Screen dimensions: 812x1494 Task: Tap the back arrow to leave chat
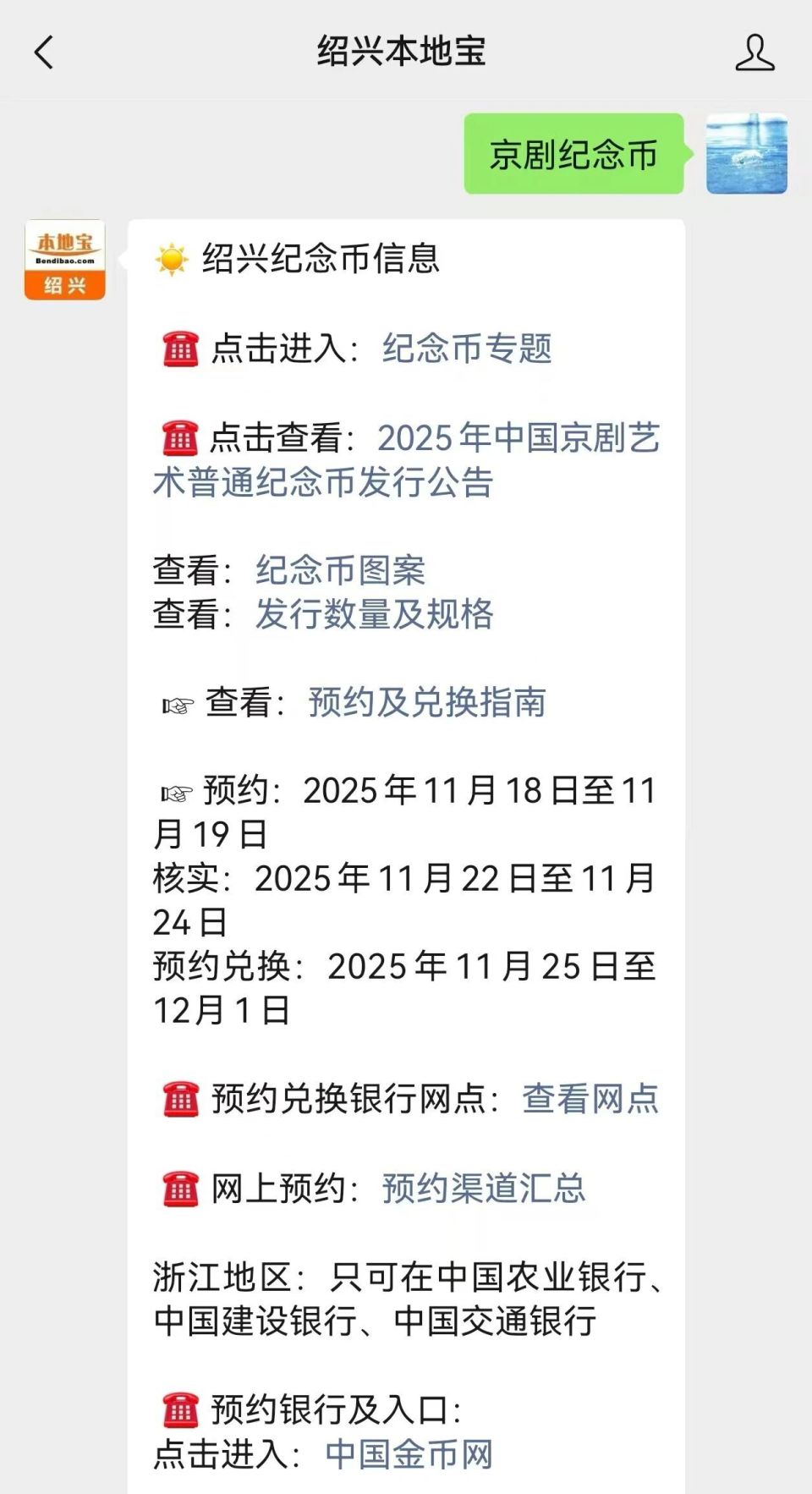(44, 52)
